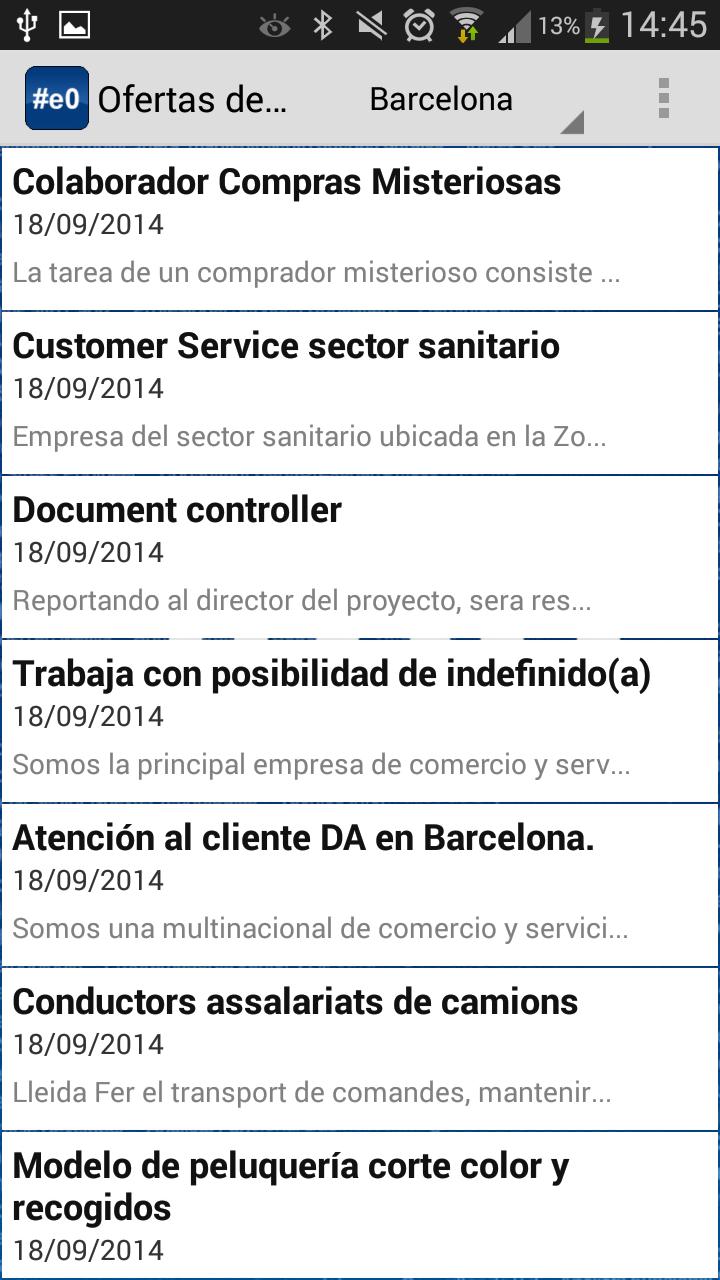Select Atención al cliente DA en Barcelona
The height and width of the screenshot is (1280, 720).
360,884
